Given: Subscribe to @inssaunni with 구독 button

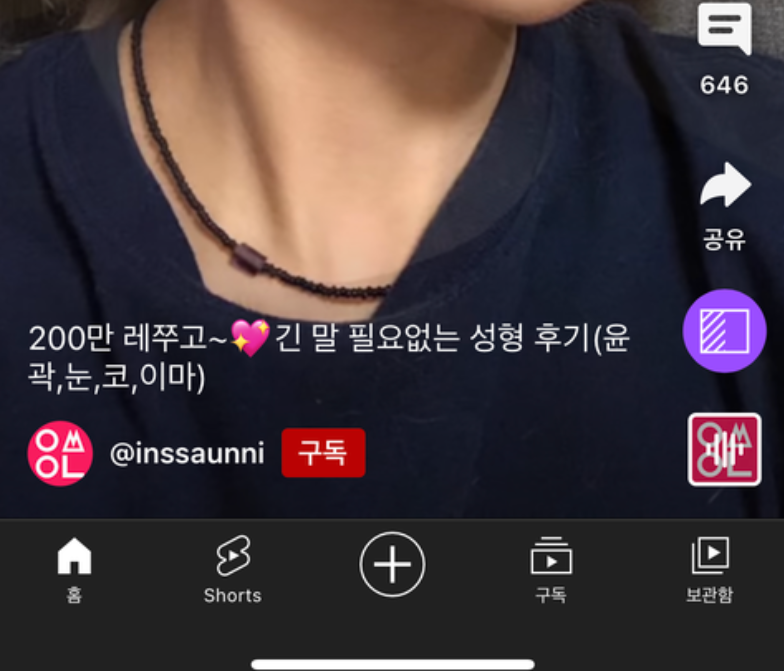Looking at the screenshot, I should point(323,453).
